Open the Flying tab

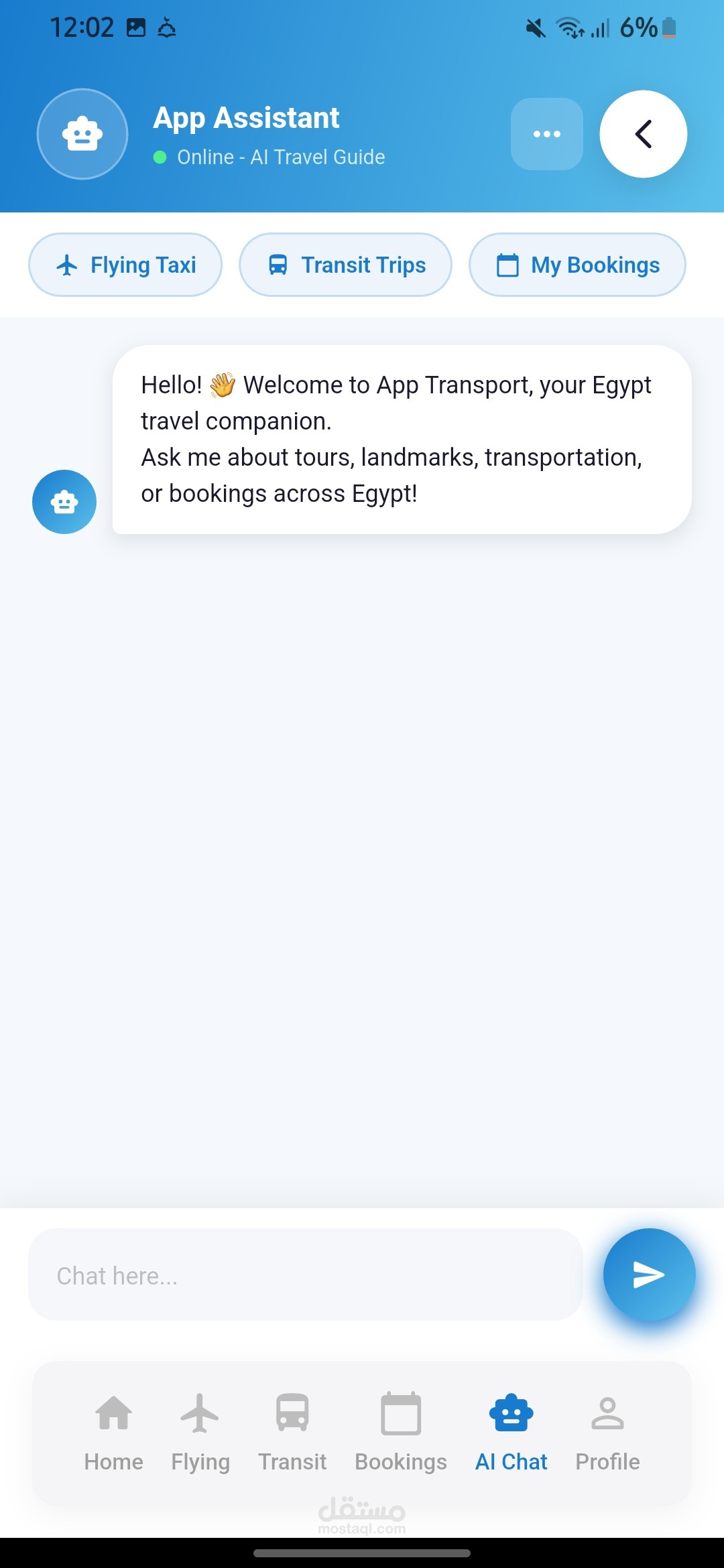[200, 1432]
